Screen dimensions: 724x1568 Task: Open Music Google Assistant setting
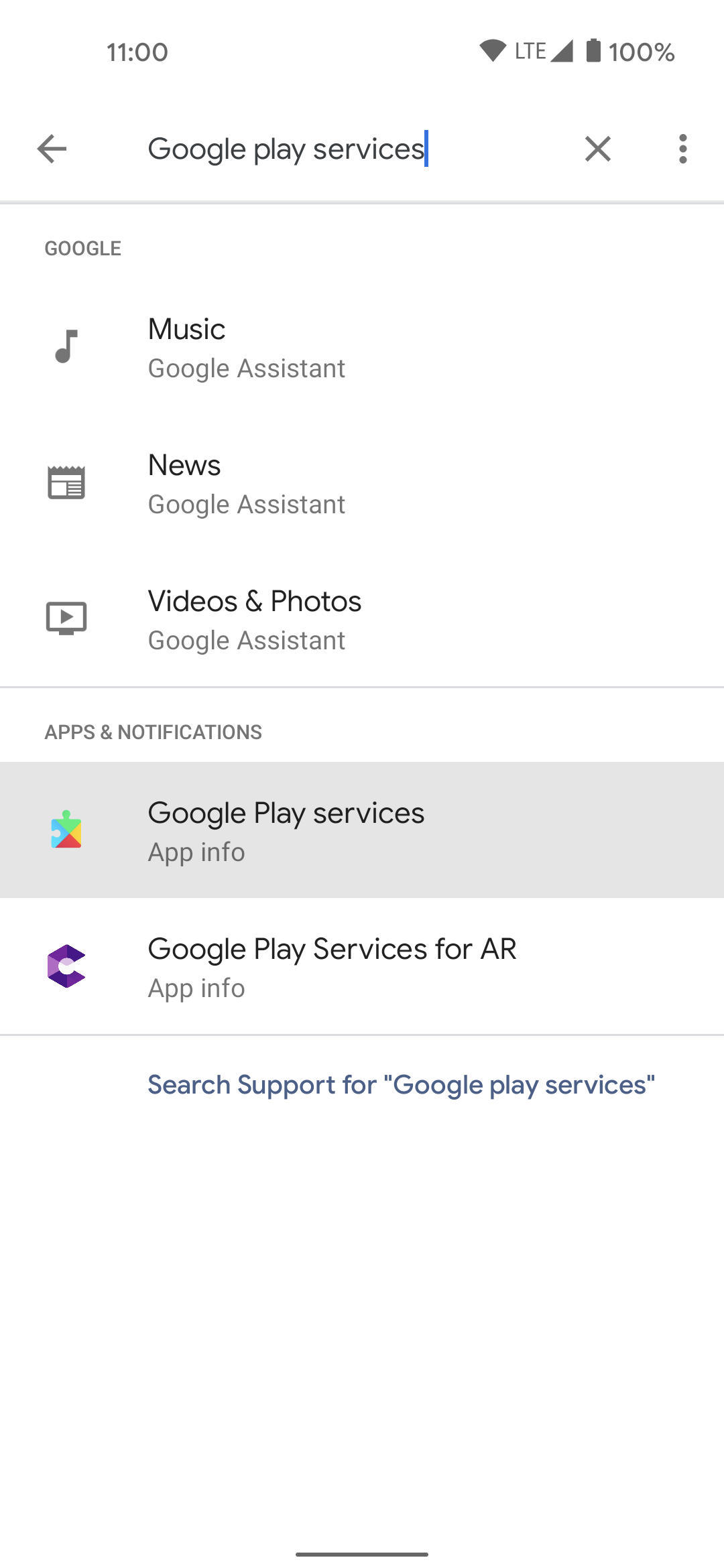point(362,348)
